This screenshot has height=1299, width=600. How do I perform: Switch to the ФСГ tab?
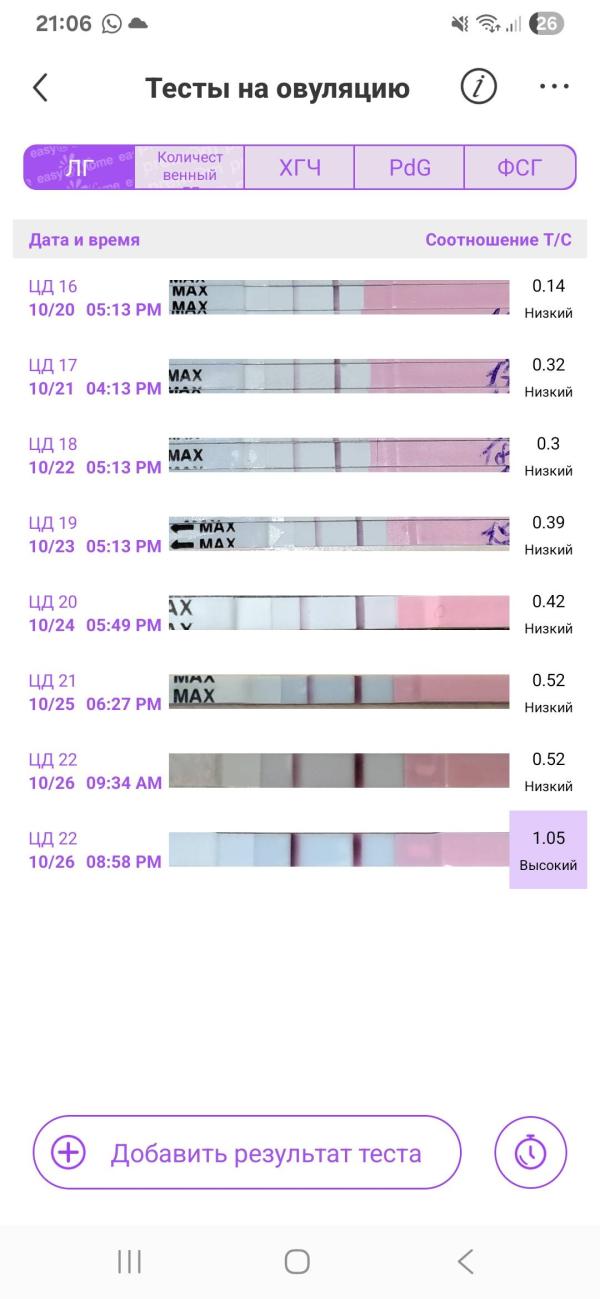[520, 167]
